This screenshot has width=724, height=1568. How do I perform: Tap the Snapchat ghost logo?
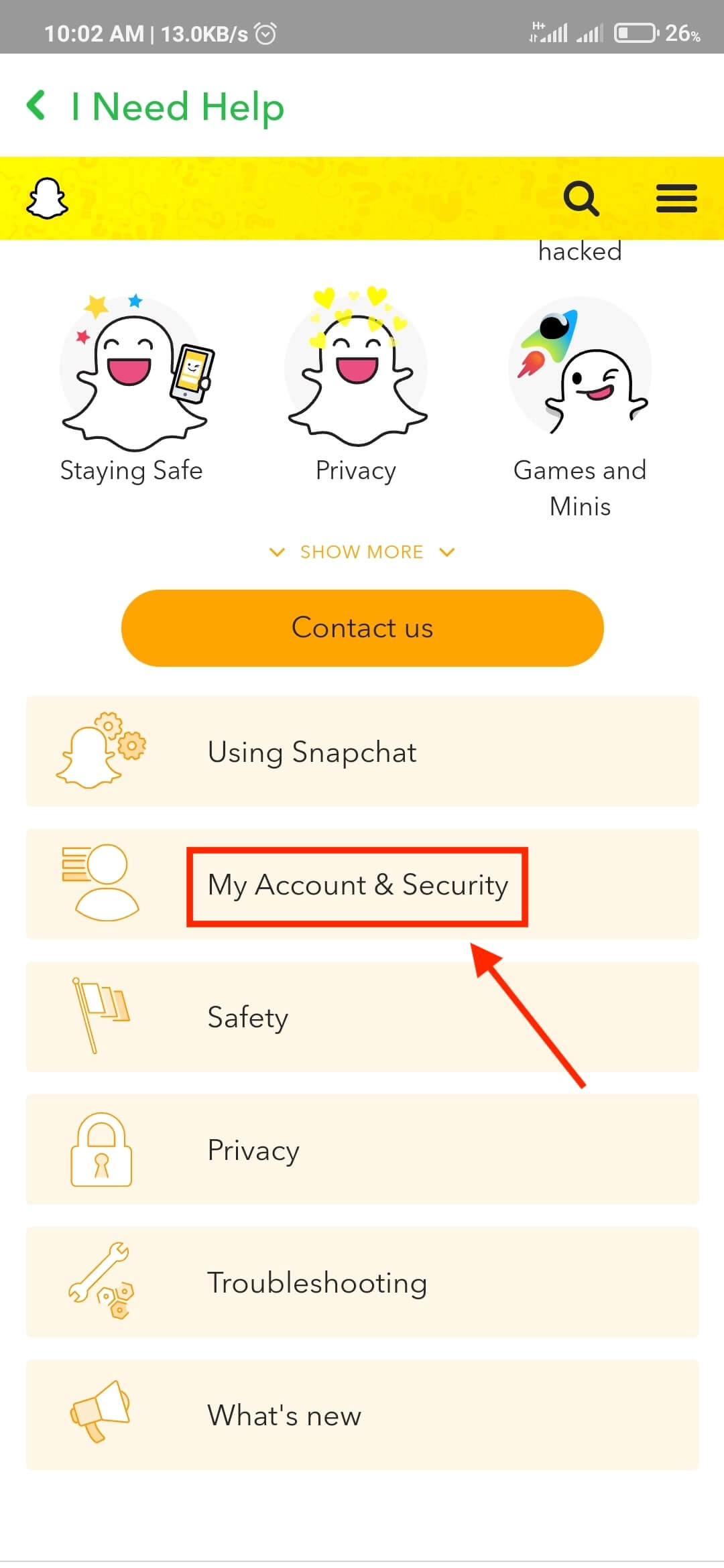[47, 198]
